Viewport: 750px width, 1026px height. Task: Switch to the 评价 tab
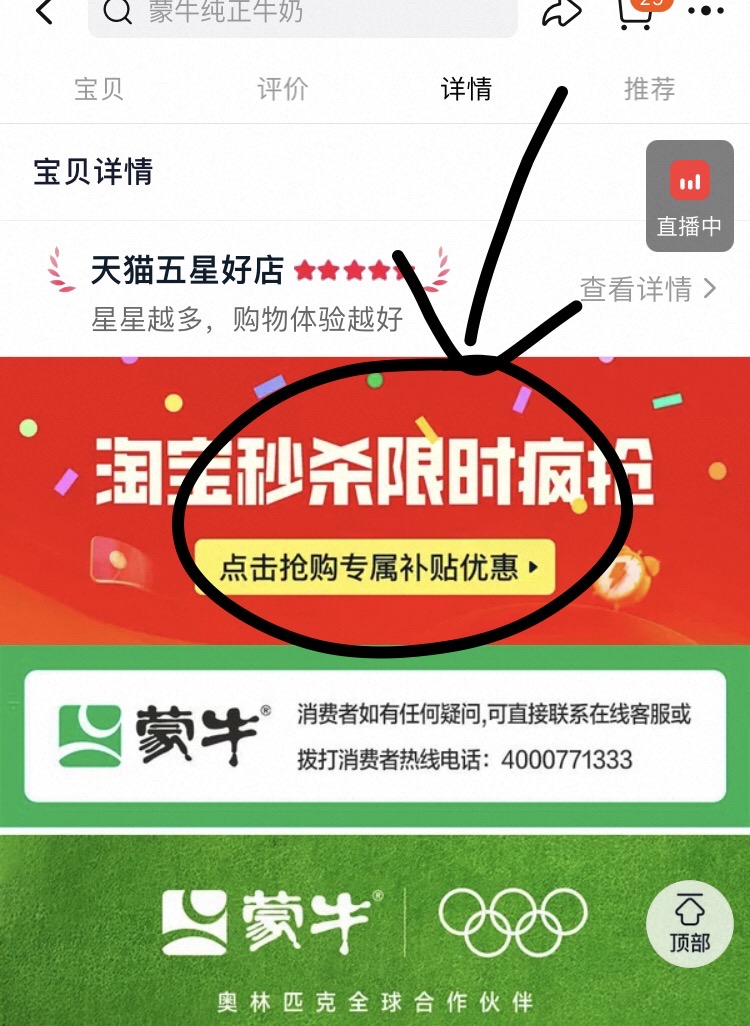point(283,89)
